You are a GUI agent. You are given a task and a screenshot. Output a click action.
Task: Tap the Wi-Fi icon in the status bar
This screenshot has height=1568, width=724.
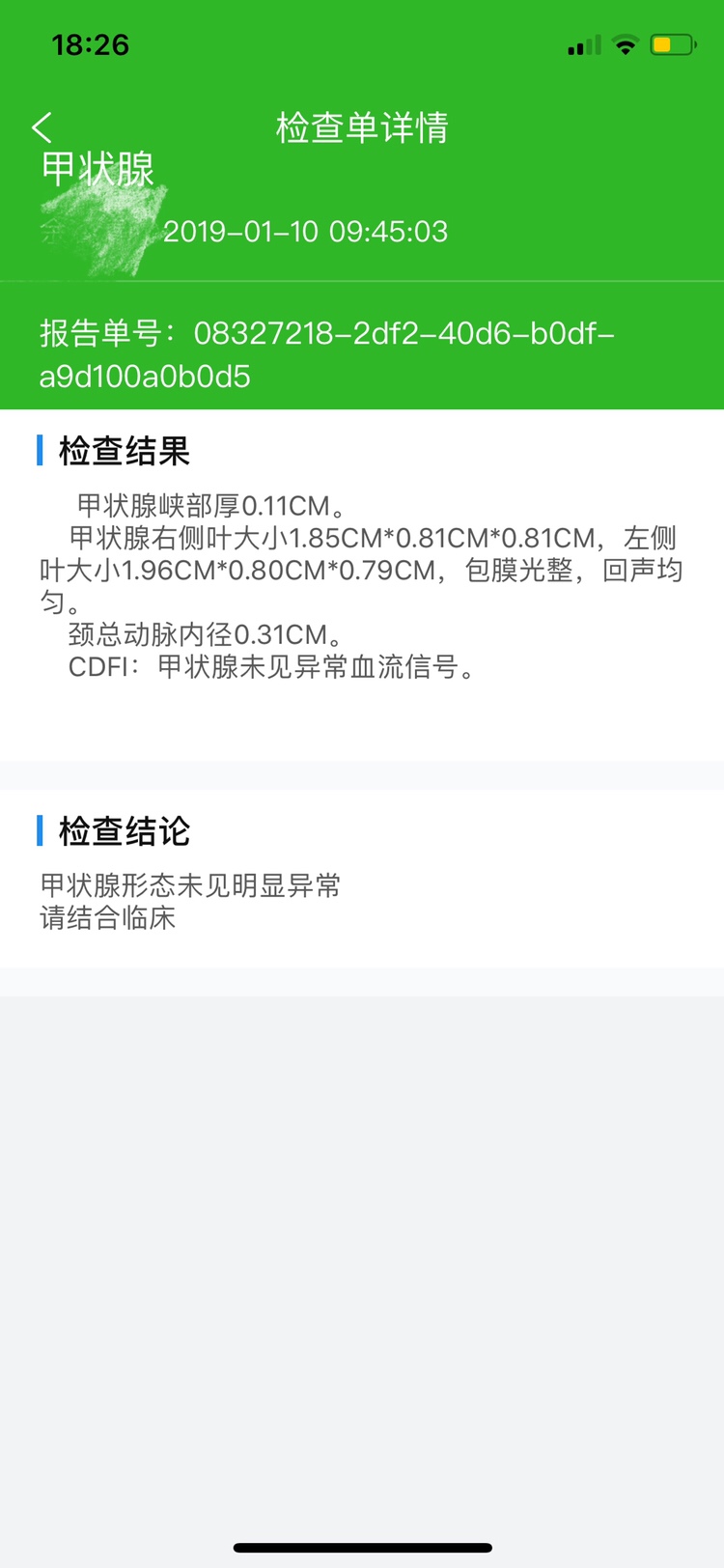tap(626, 43)
